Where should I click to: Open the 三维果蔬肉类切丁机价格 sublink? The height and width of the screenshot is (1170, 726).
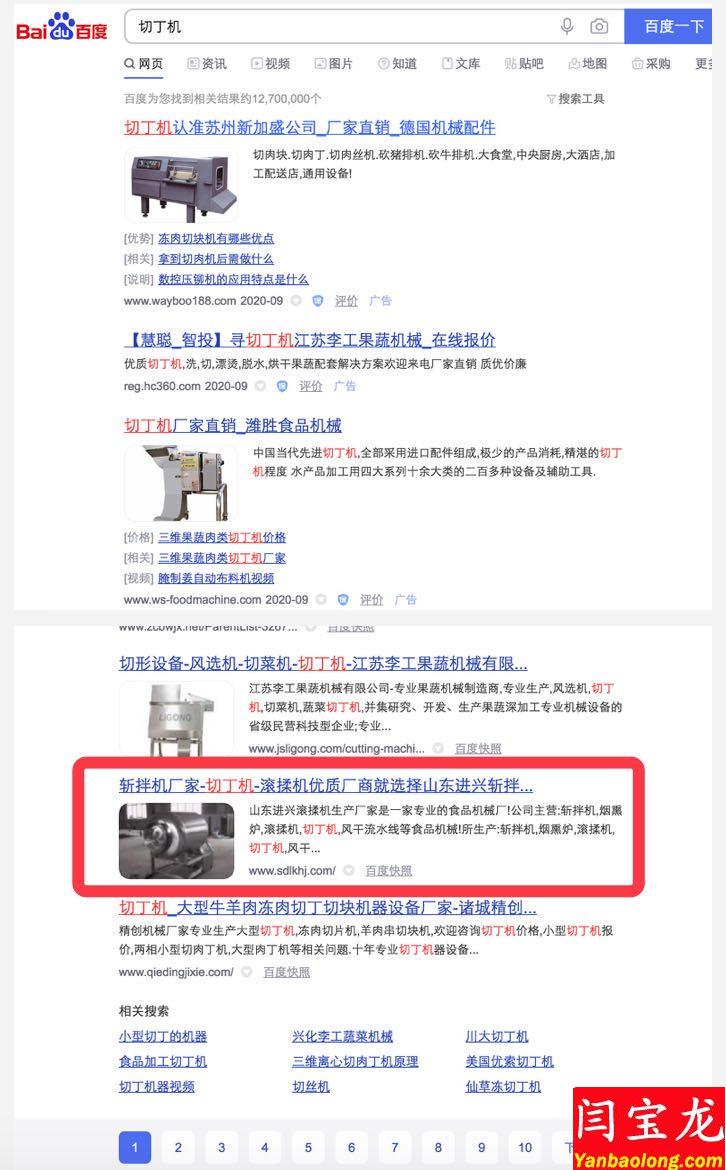tap(221, 537)
